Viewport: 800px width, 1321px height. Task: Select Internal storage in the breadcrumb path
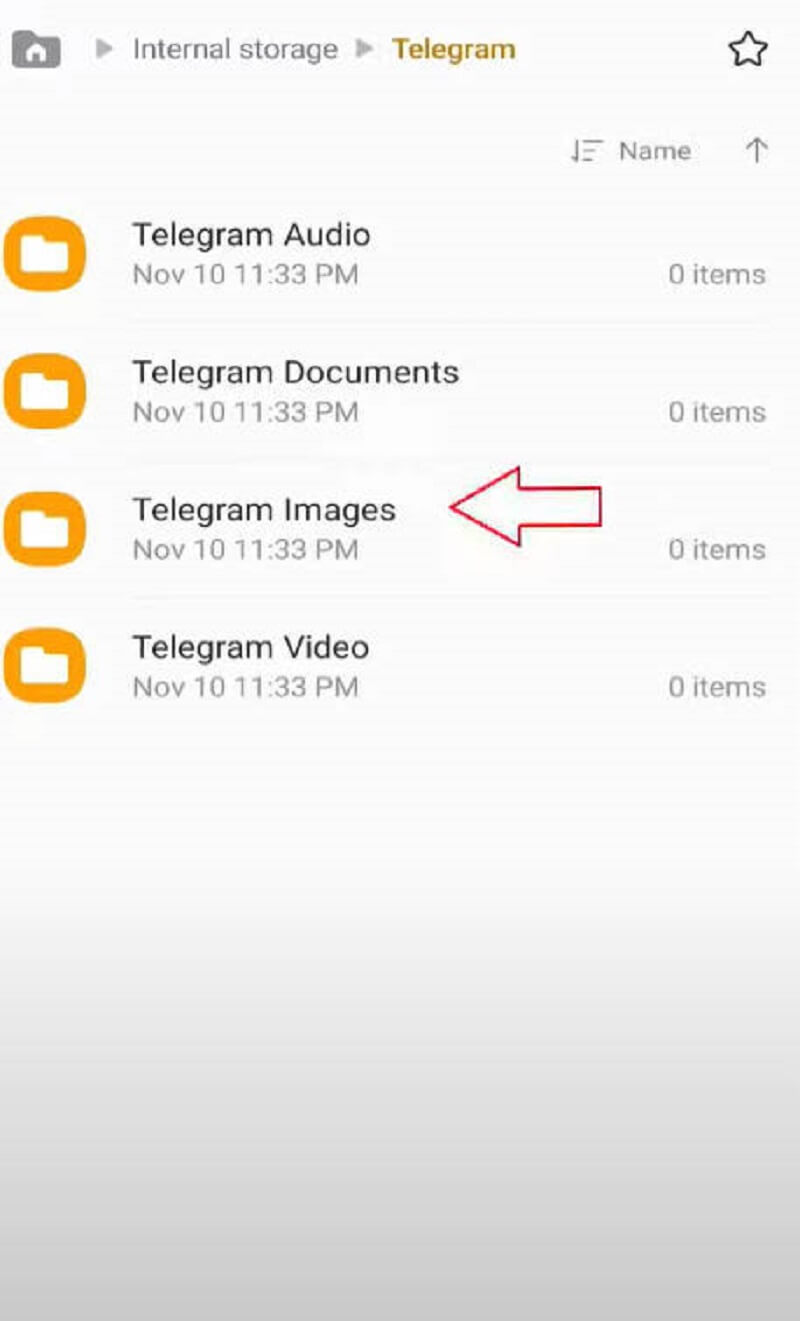tap(235, 49)
